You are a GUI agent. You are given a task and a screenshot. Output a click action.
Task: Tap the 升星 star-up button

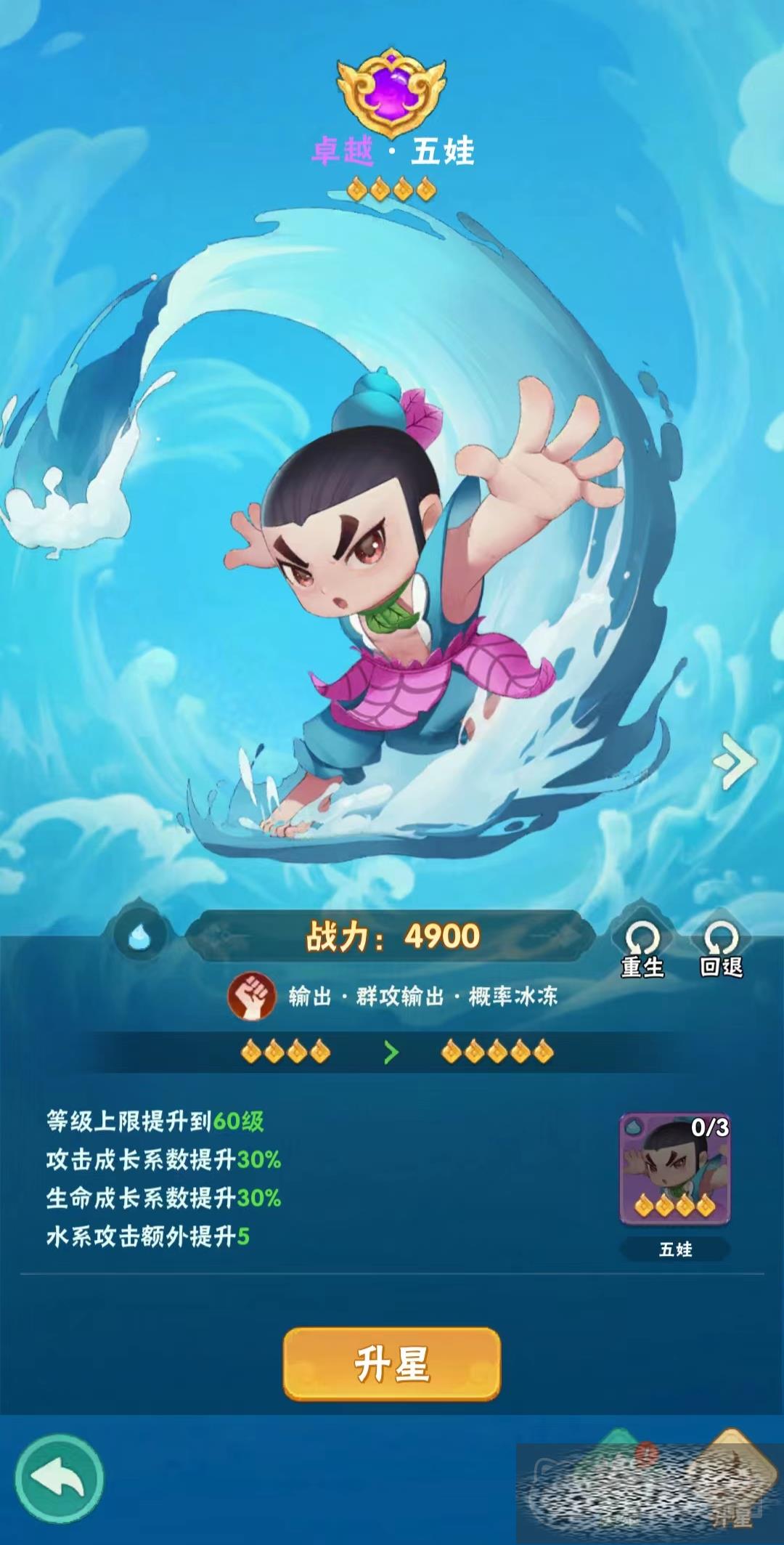coord(391,1364)
